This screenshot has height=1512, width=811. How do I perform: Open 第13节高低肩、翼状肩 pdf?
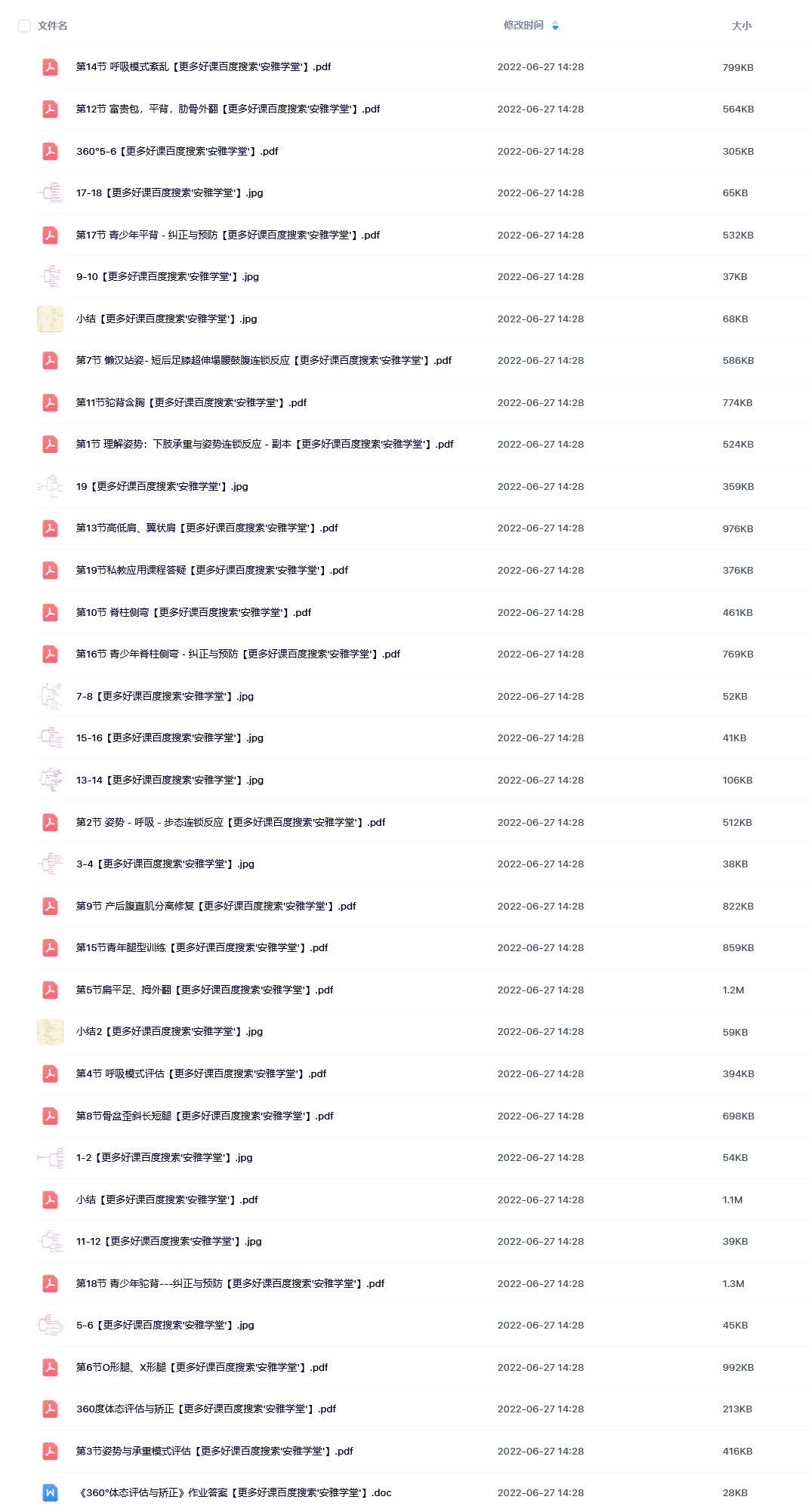click(207, 528)
